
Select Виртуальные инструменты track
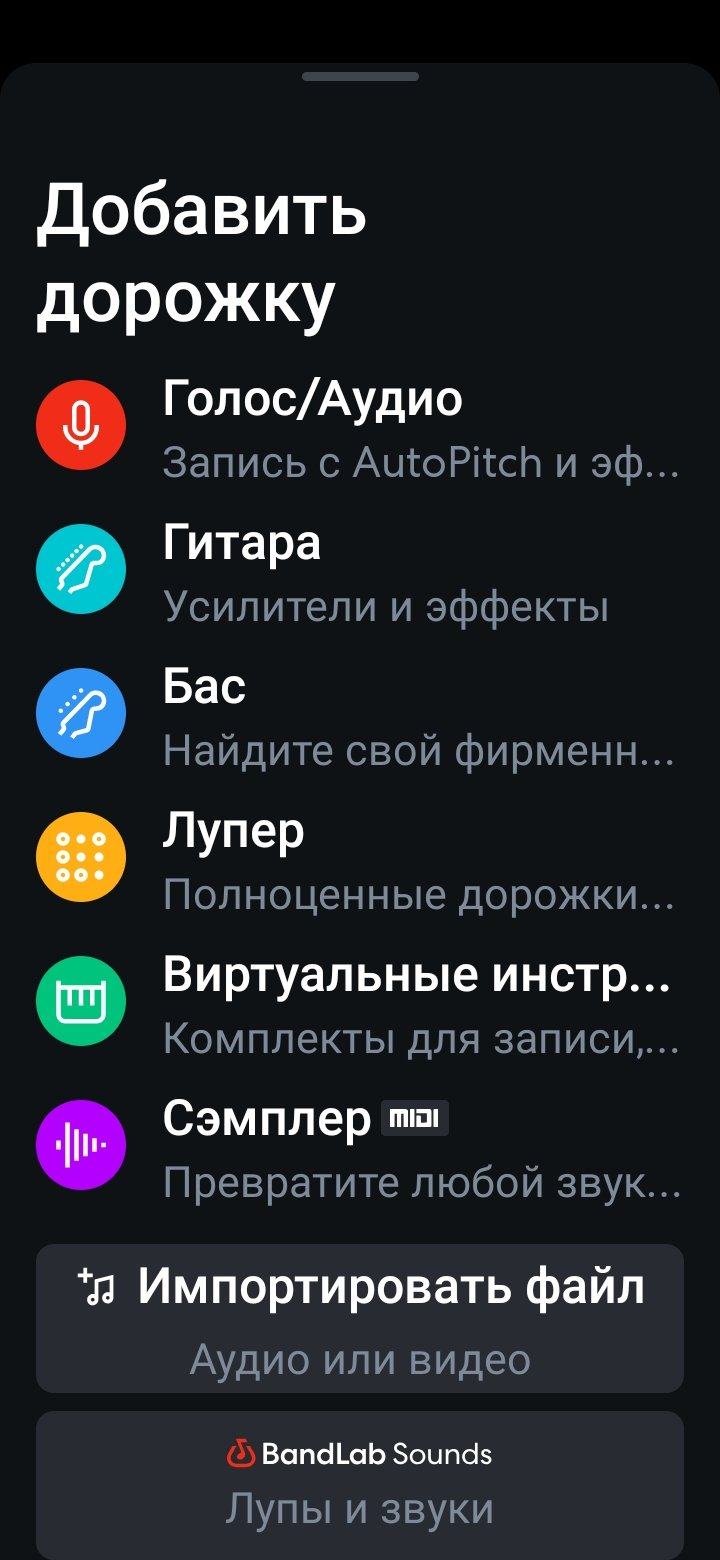[360, 1004]
